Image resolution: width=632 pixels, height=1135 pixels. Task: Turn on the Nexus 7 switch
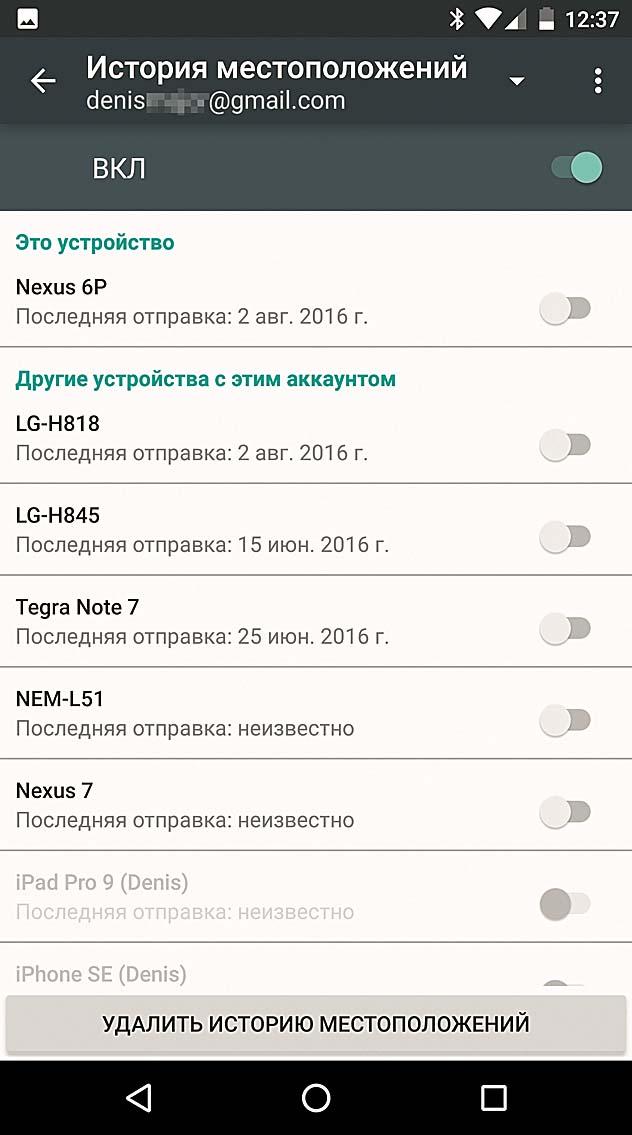(565, 812)
